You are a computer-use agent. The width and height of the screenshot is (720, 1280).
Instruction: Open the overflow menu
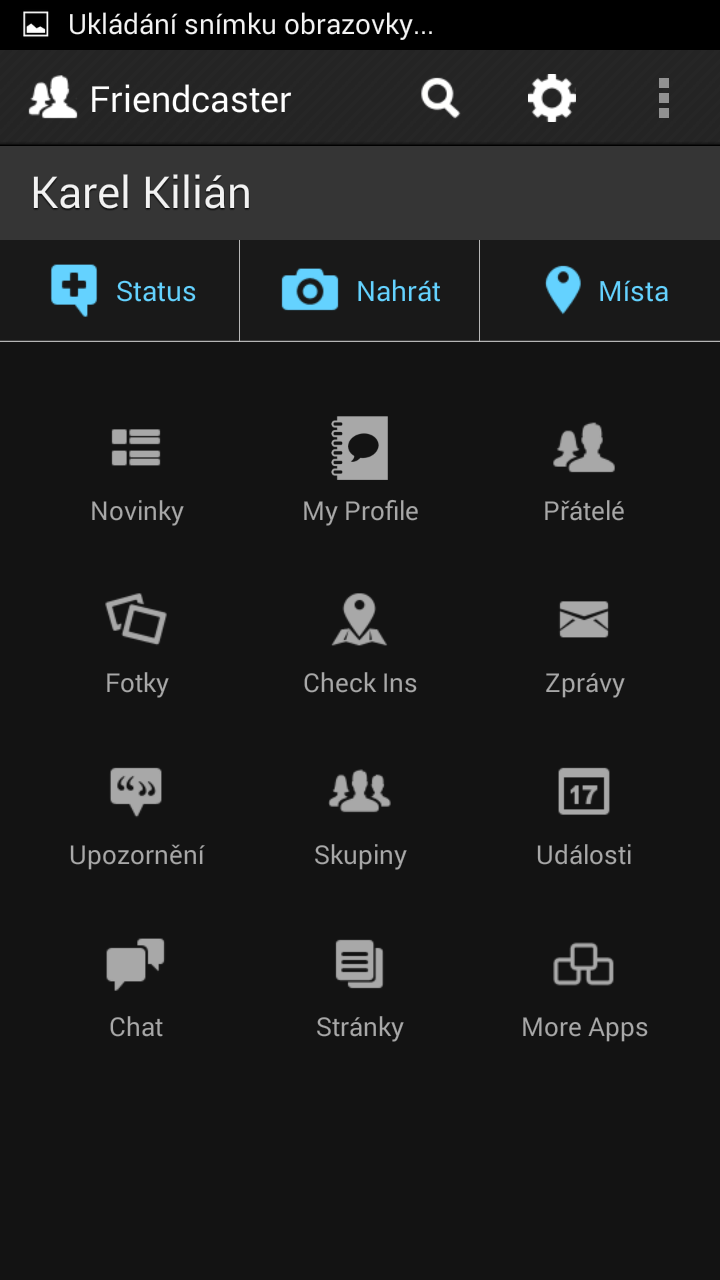pos(663,98)
